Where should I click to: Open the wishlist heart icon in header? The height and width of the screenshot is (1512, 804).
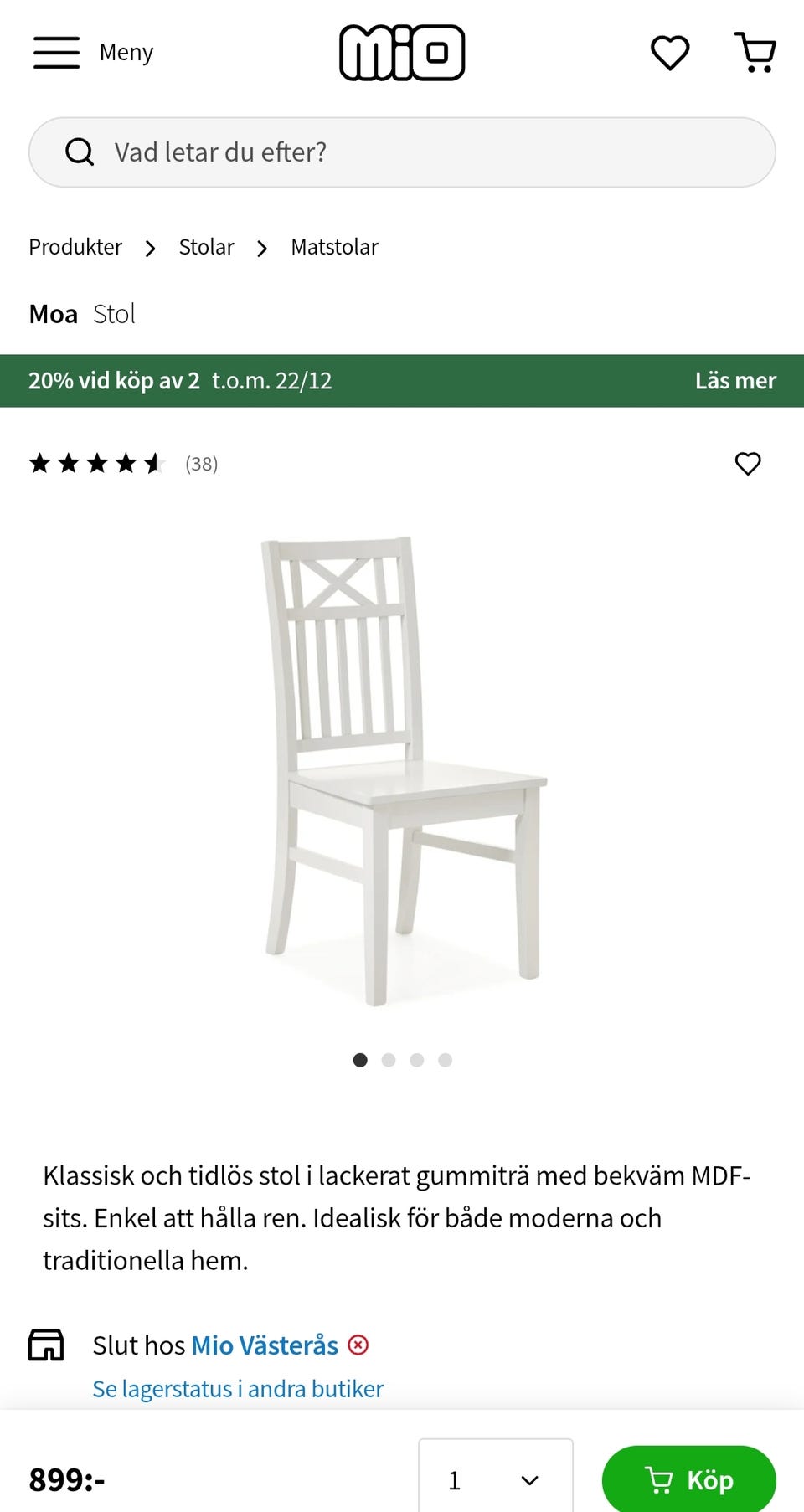(668, 53)
